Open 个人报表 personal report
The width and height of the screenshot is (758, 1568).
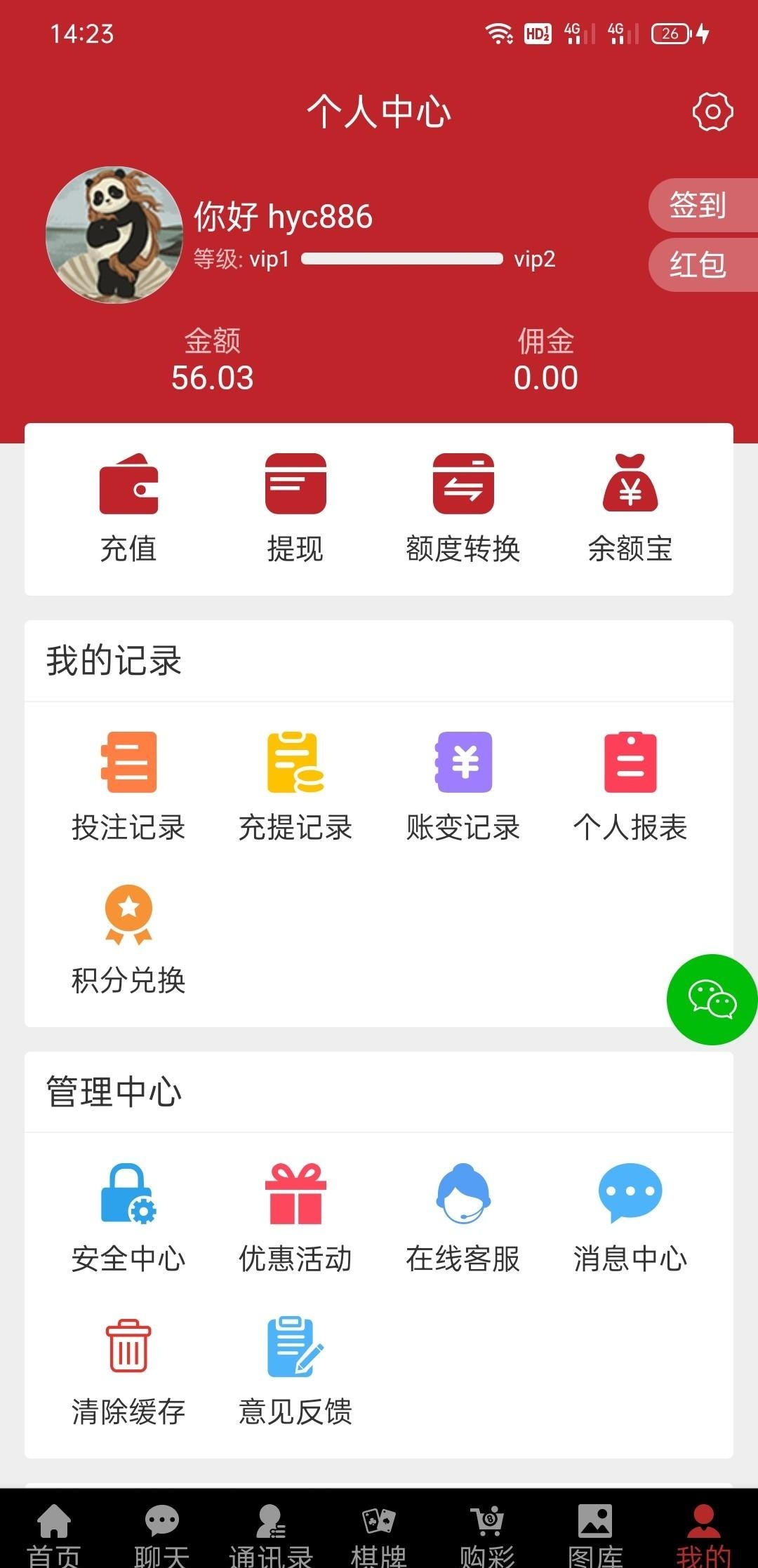point(630,787)
